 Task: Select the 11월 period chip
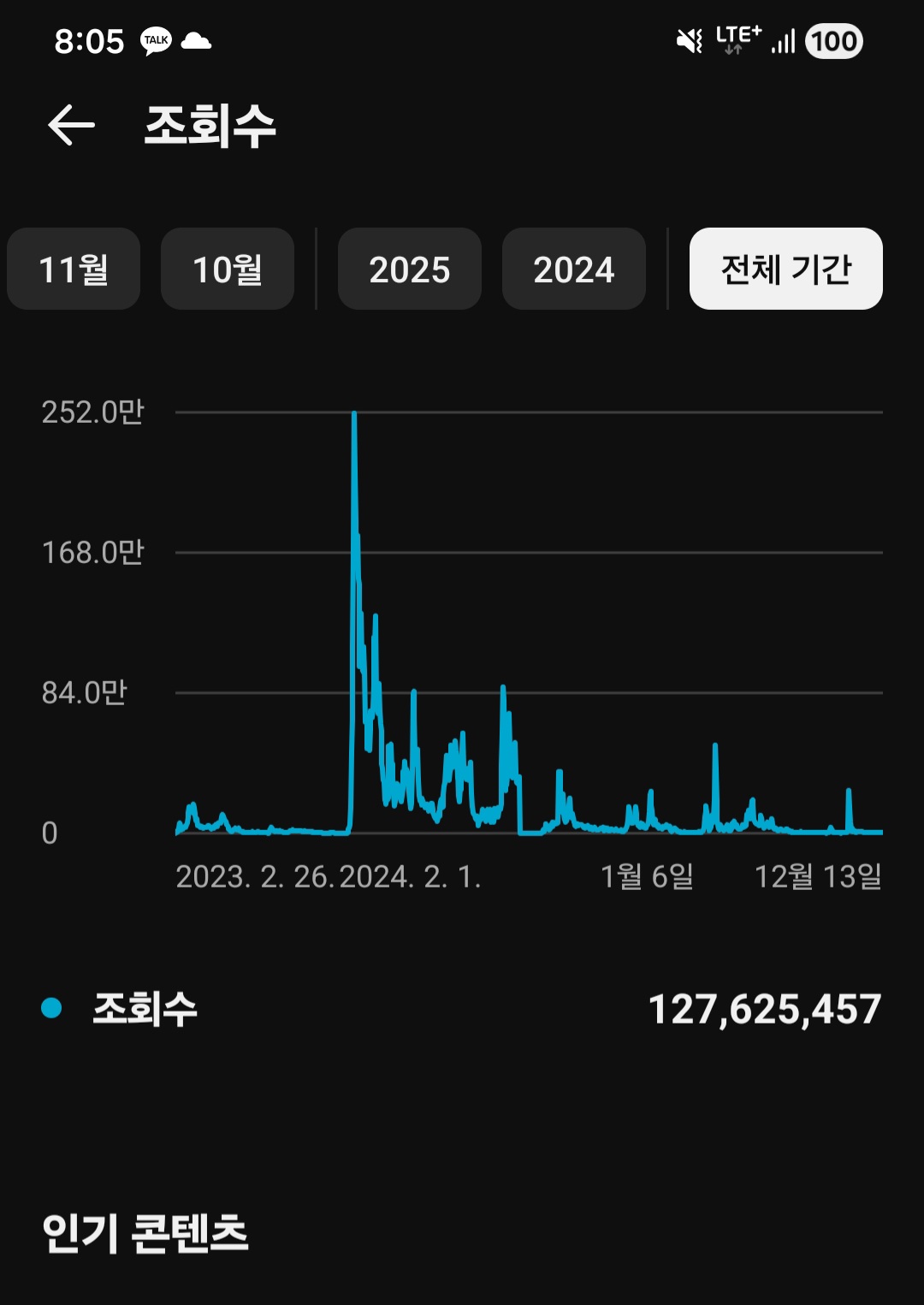click(74, 269)
